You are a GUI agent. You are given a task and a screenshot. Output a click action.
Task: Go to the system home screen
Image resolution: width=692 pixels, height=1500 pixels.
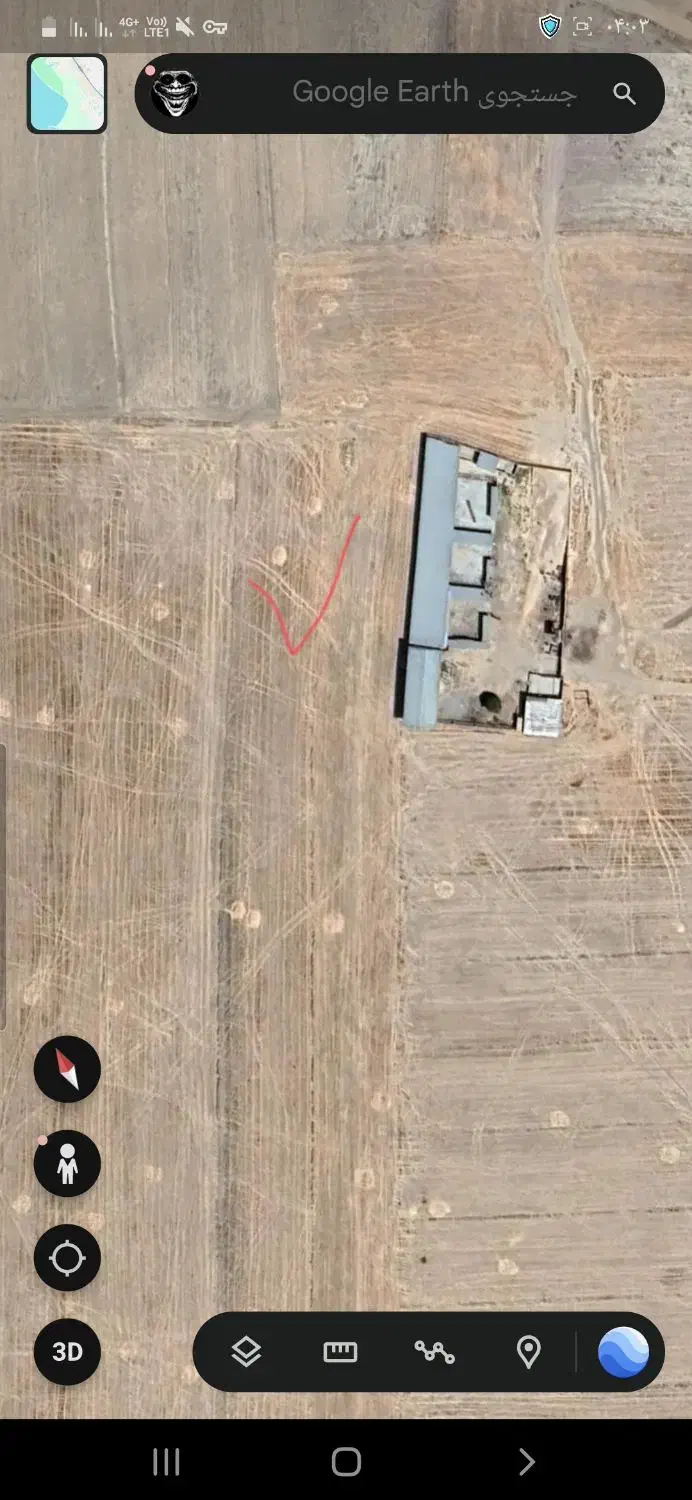point(346,1462)
